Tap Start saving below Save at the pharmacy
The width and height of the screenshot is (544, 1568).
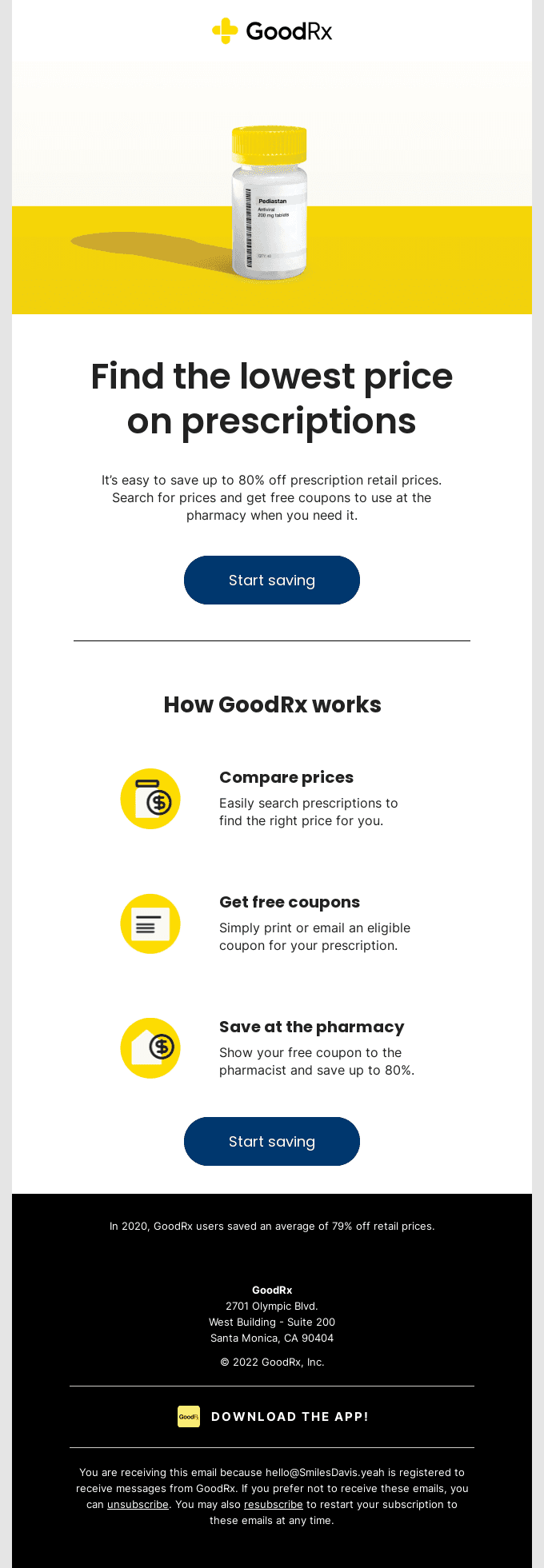pyautogui.click(x=272, y=1142)
